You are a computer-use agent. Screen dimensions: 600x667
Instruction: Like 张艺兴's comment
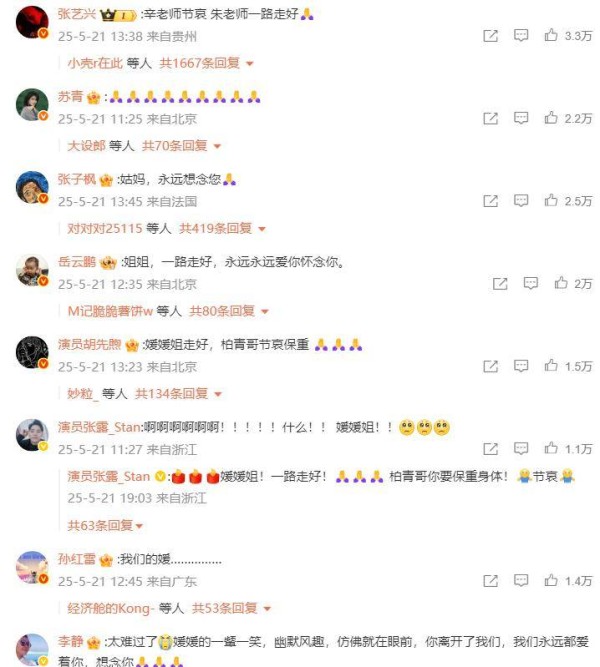pos(551,36)
